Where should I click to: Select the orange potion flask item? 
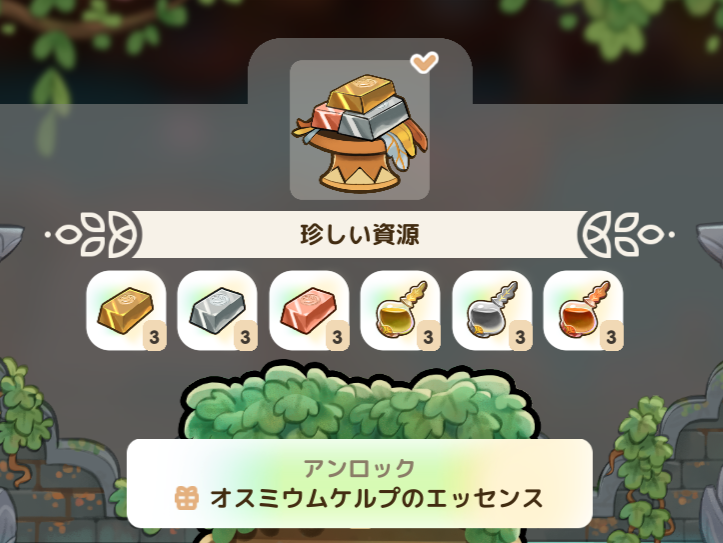583,310
